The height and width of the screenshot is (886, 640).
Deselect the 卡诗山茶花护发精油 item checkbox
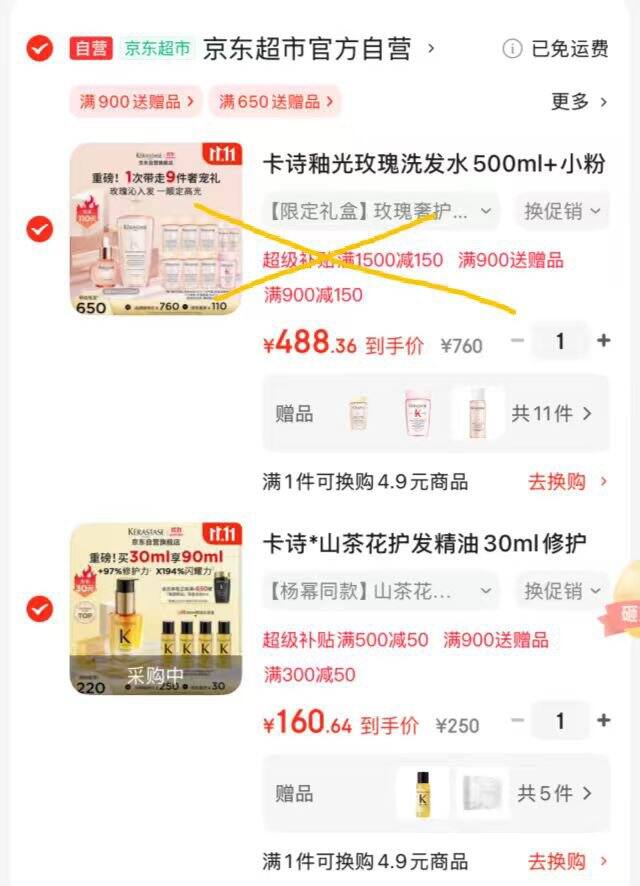click(39, 608)
